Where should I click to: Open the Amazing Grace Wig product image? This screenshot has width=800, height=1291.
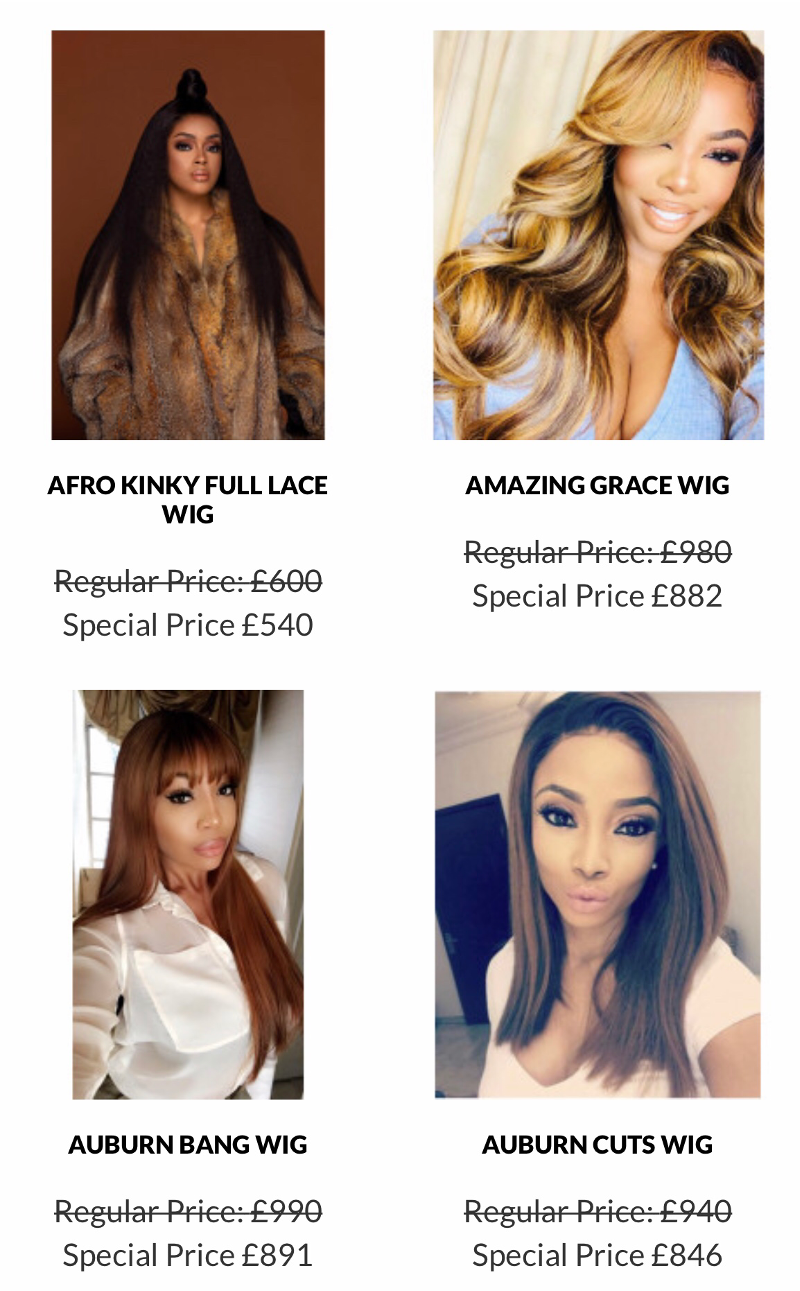(x=598, y=235)
